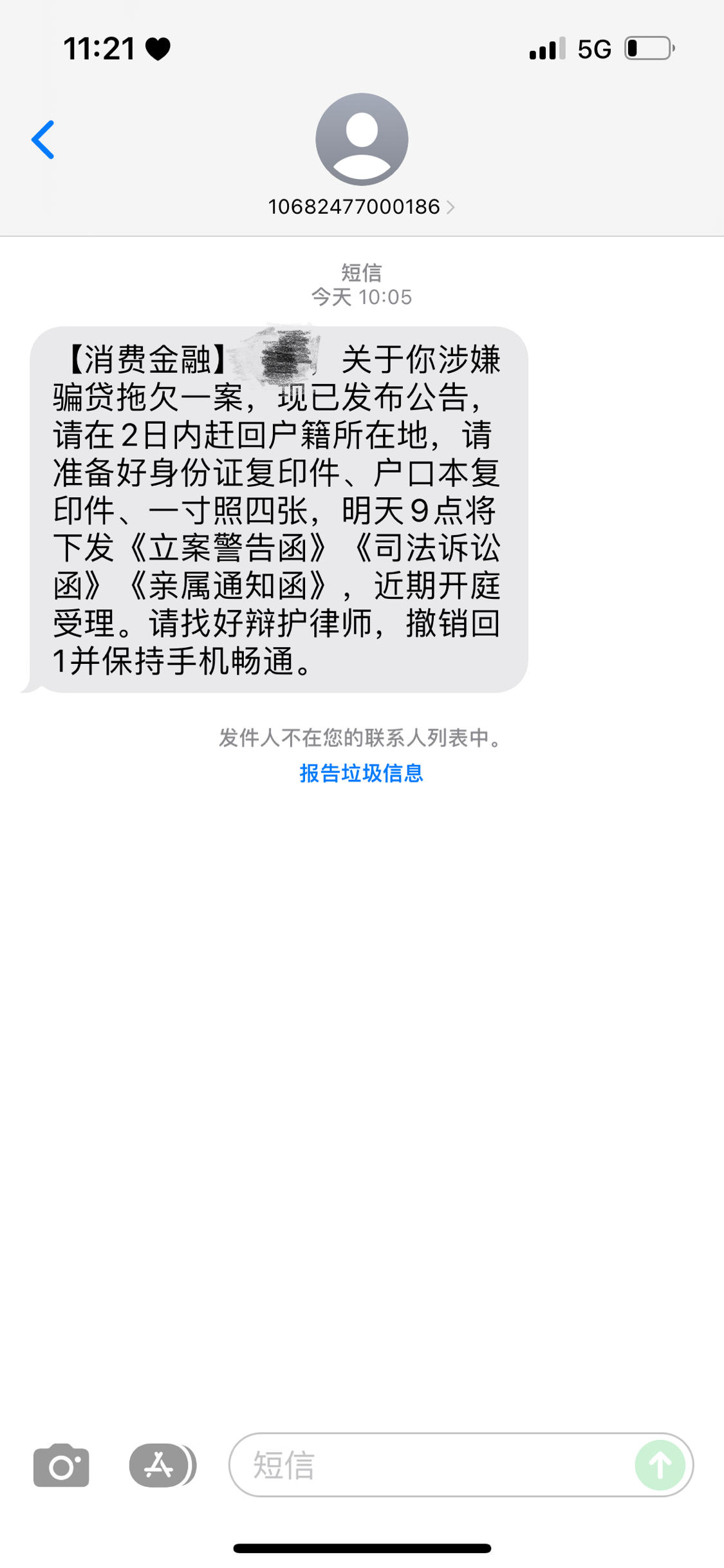Tap the 短信 header above the timestamp
724x1568 pixels.
click(362, 272)
